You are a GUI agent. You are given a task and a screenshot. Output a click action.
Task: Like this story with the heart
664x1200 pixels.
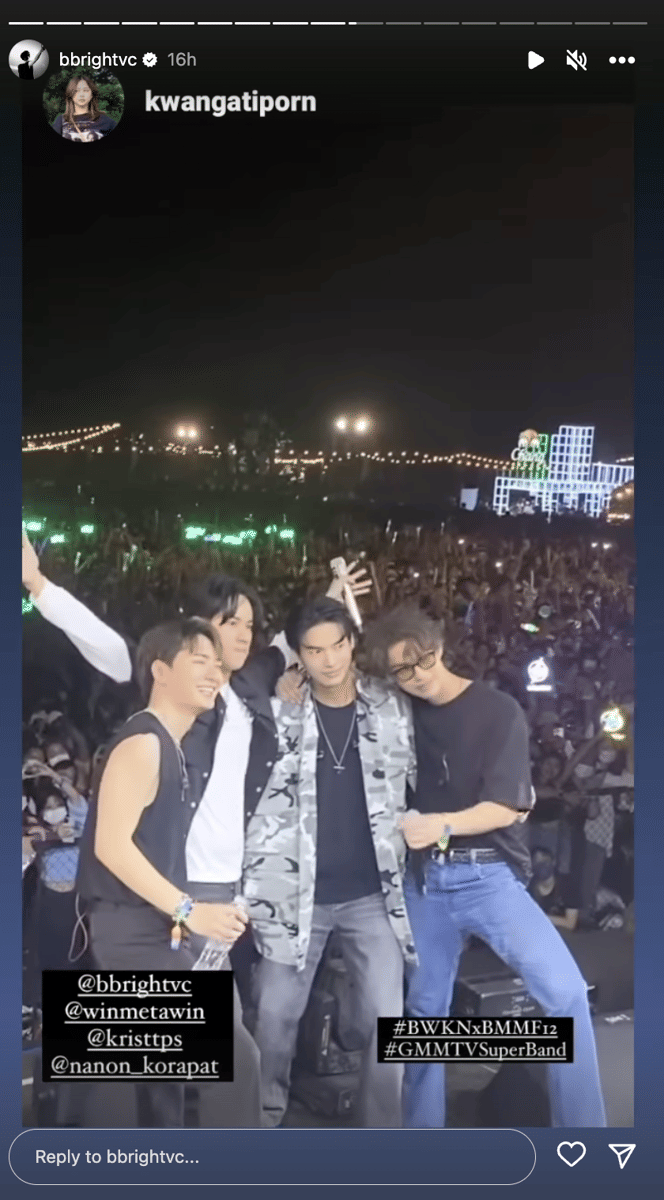coord(571,1155)
